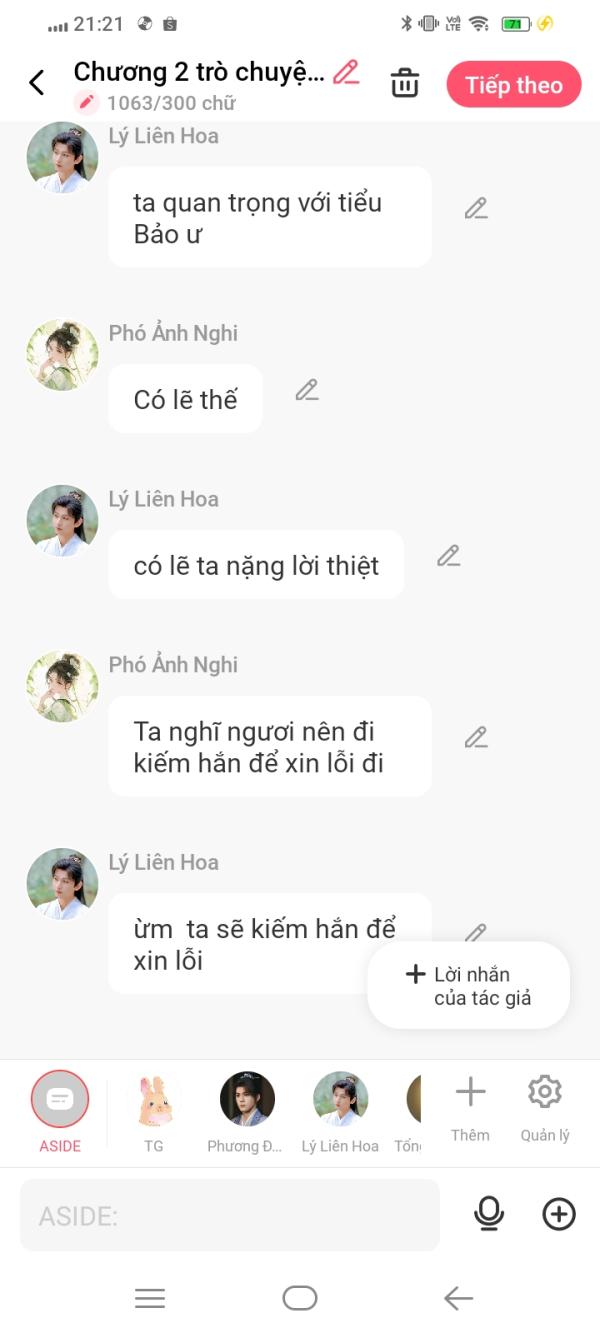Edit the chapter title with pencil icon
Viewport: 600px width, 1333px height.
point(346,72)
